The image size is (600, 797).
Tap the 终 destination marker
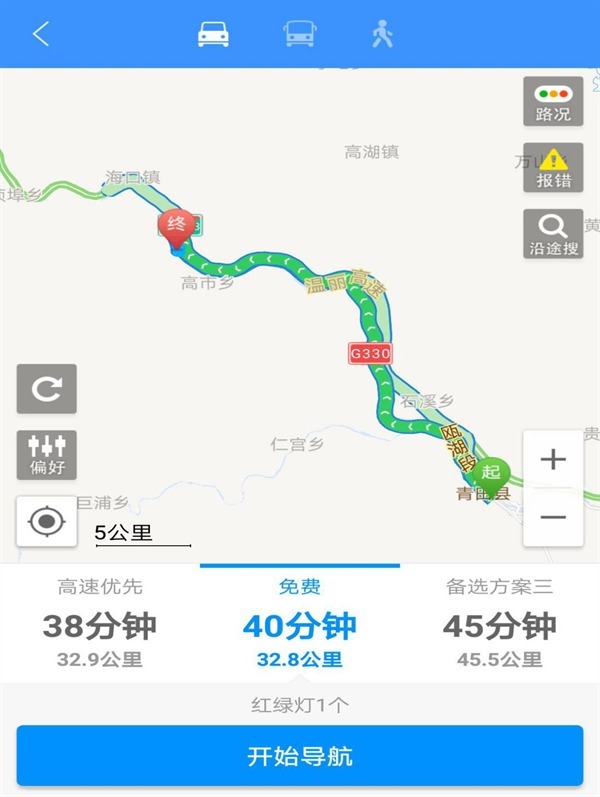click(176, 228)
